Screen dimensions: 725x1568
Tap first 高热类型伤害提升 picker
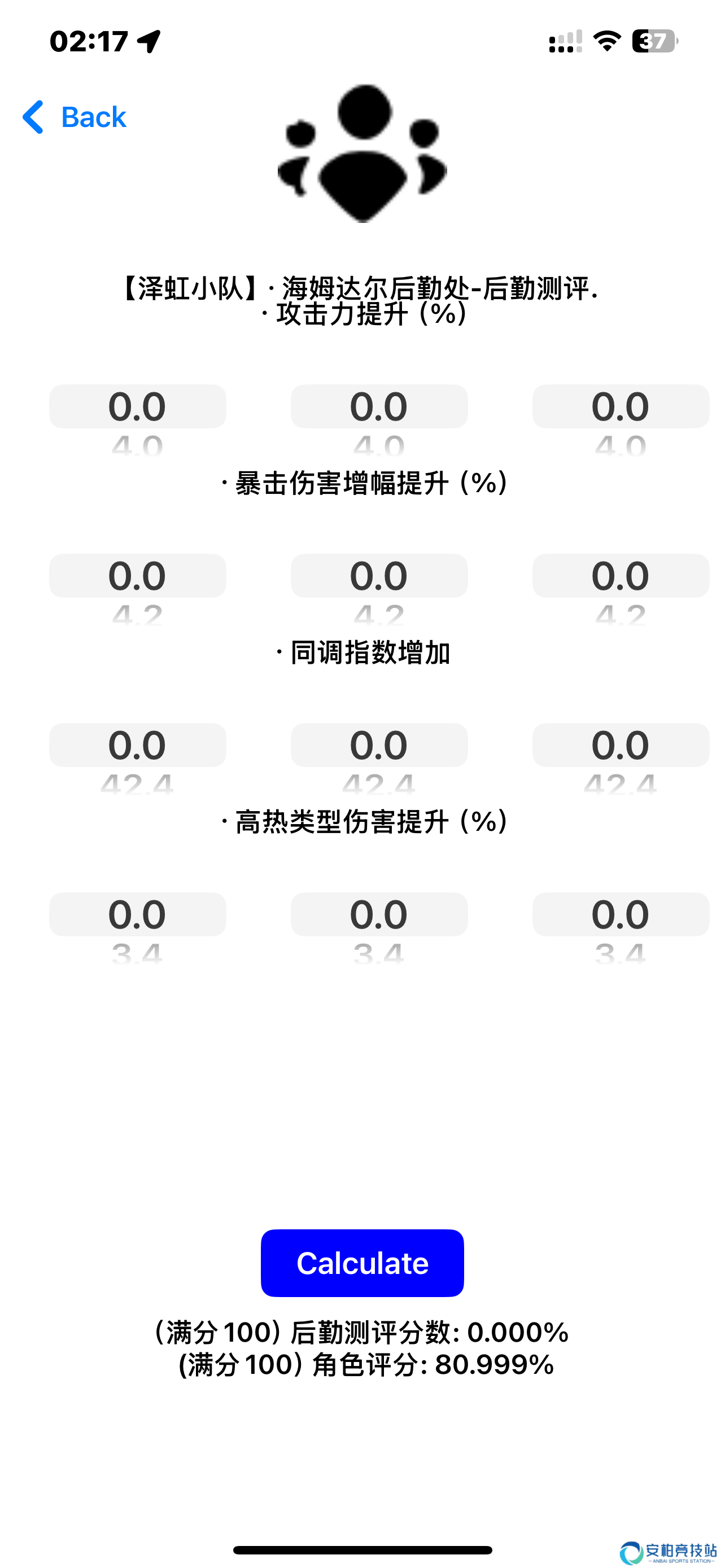point(137,914)
